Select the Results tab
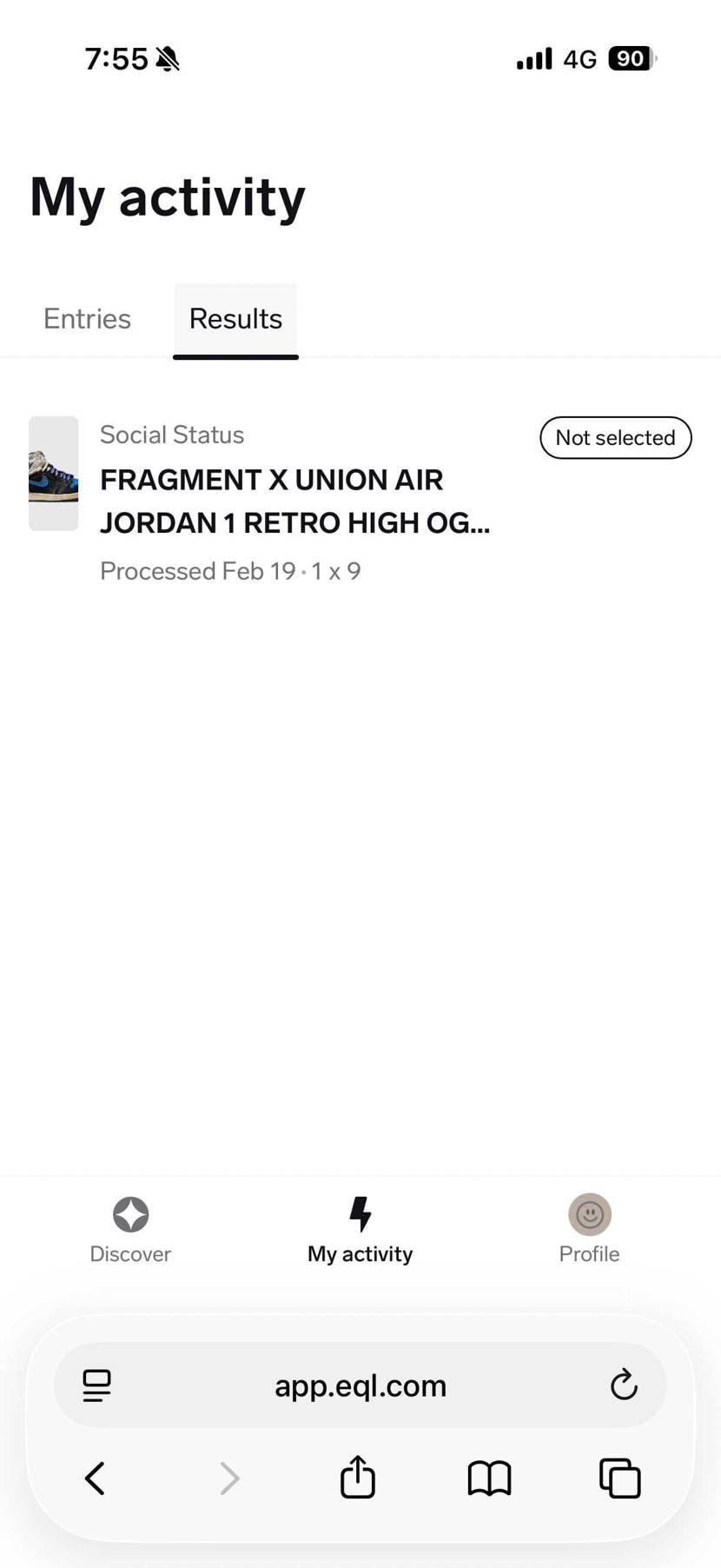The width and height of the screenshot is (721, 1568). tap(235, 319)
